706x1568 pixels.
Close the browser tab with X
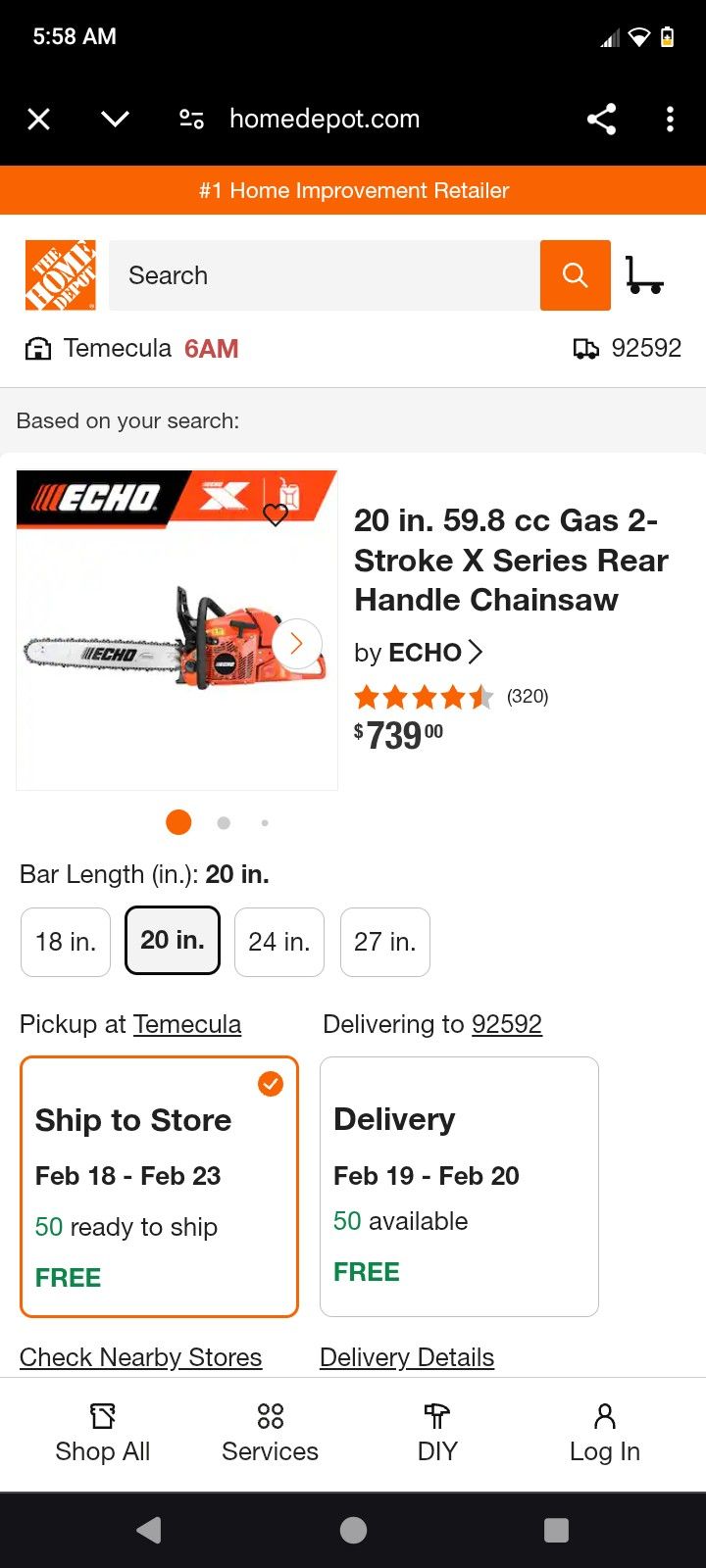[38, 120]
